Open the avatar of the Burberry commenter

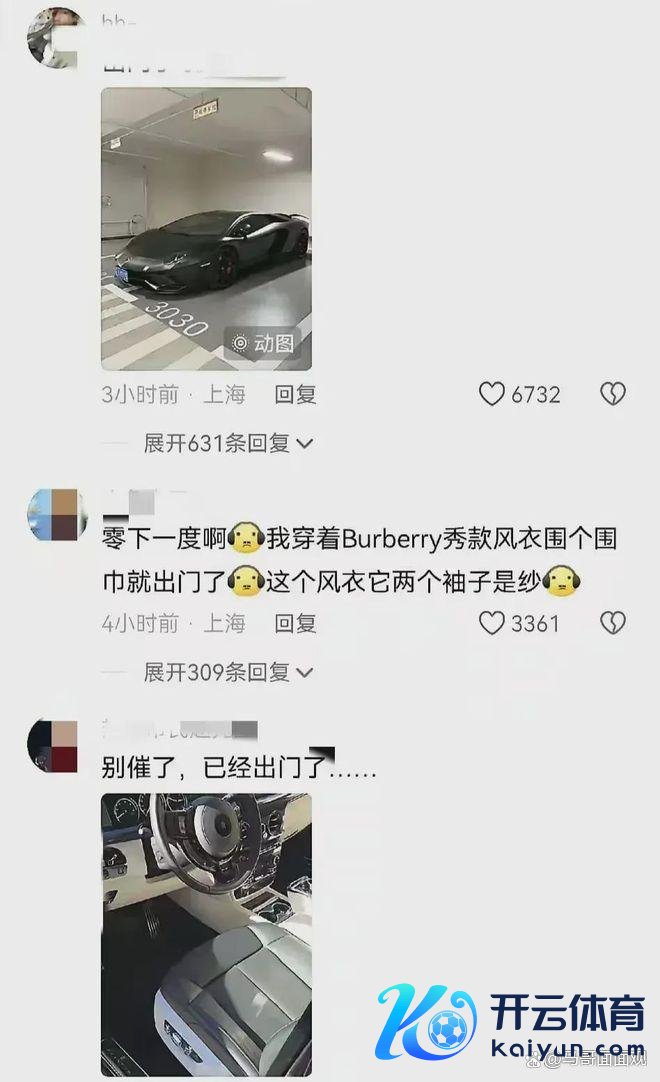[53, 515]
